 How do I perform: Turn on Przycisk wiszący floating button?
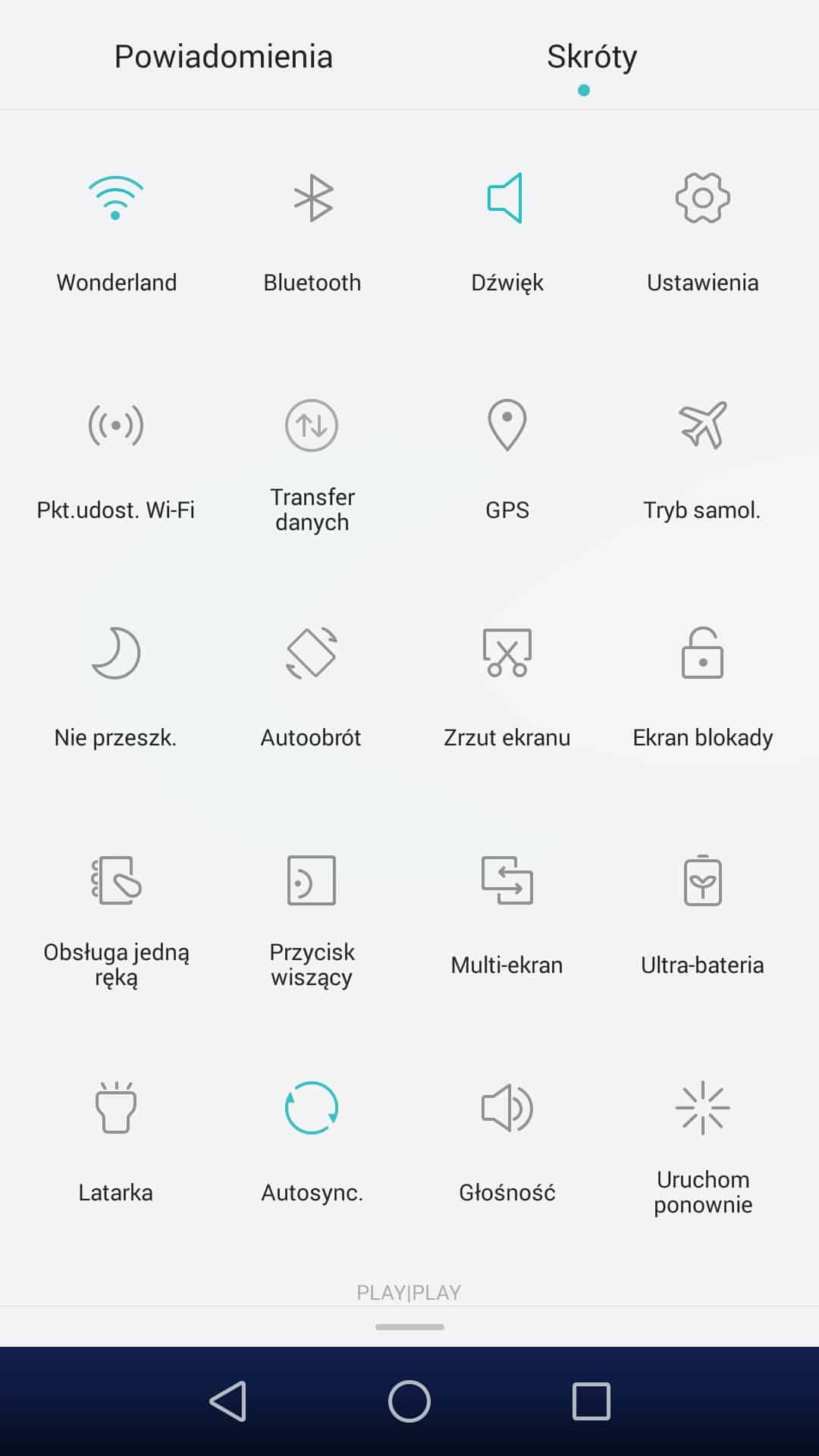[312, 880]
